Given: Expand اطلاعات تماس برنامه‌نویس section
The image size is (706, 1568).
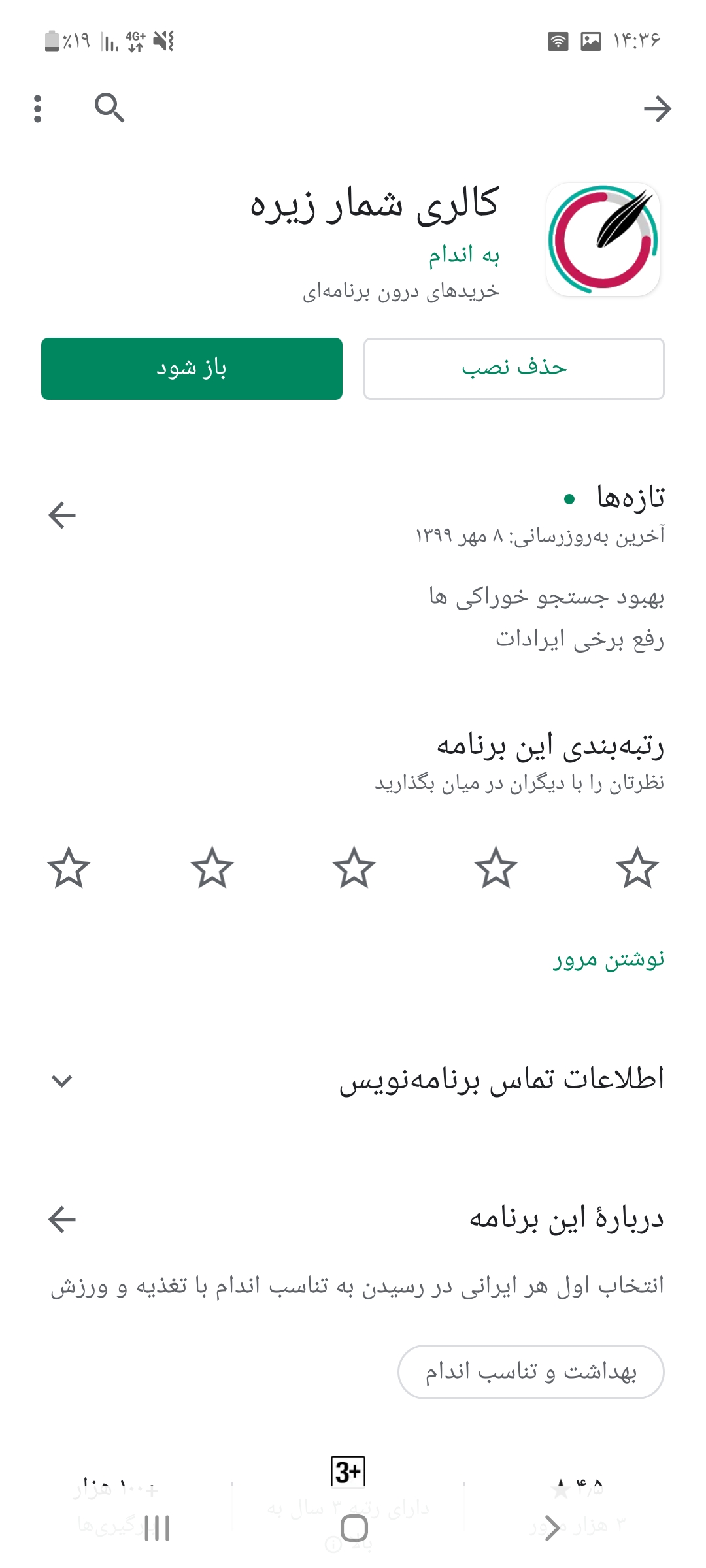Looking at the screenshot, I should (61, 1081).
